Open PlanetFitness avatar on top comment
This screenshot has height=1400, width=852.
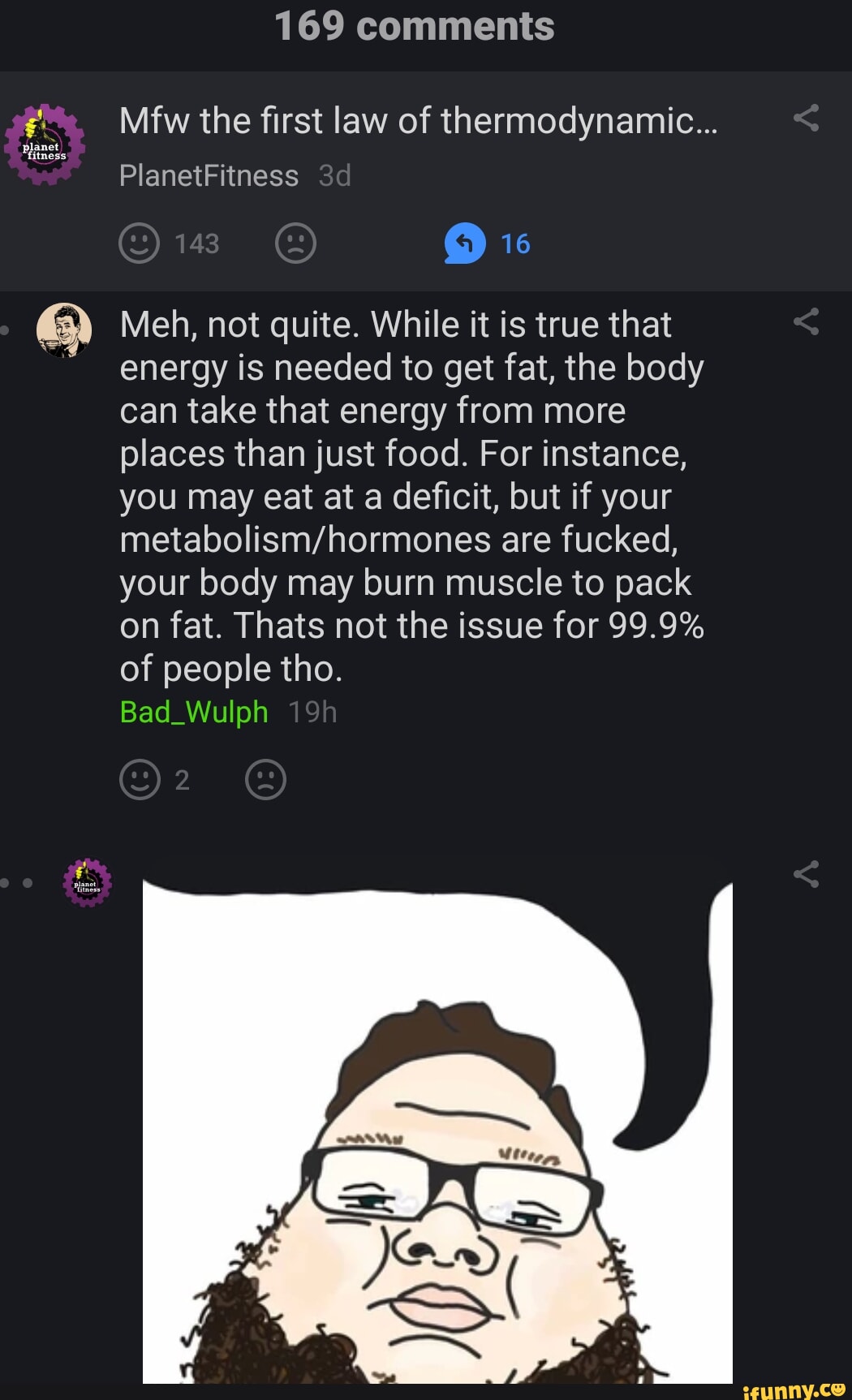coord(45,145)
